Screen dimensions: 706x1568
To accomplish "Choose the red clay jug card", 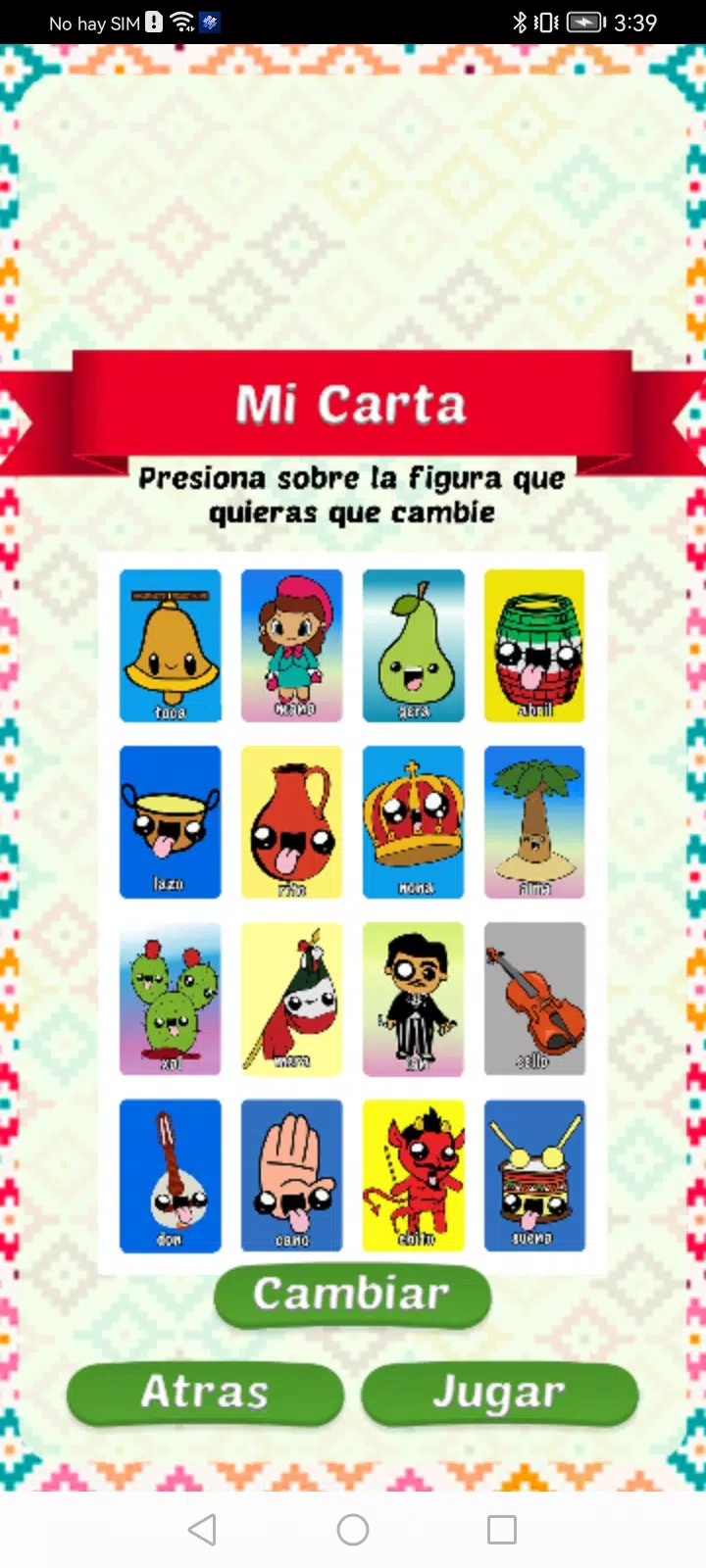I will click(x=292, y=822).
